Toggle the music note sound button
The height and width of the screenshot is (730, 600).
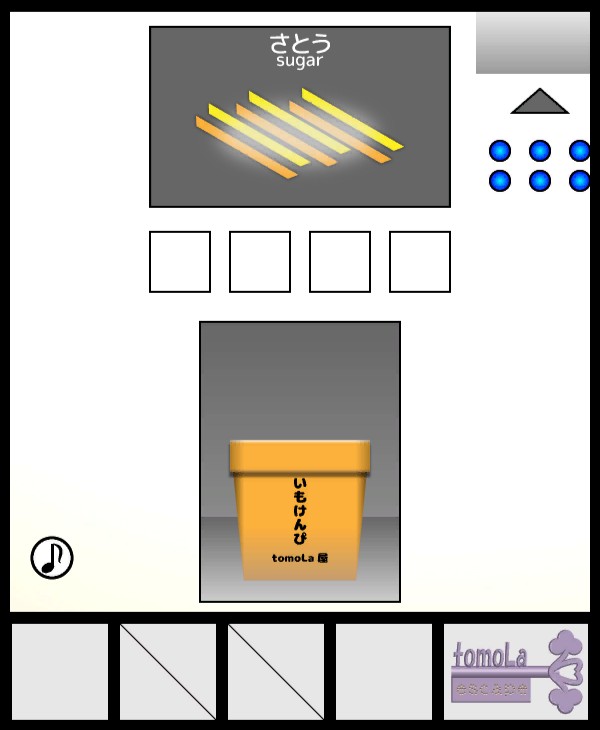pyautogui.click(x=52, y=558)
